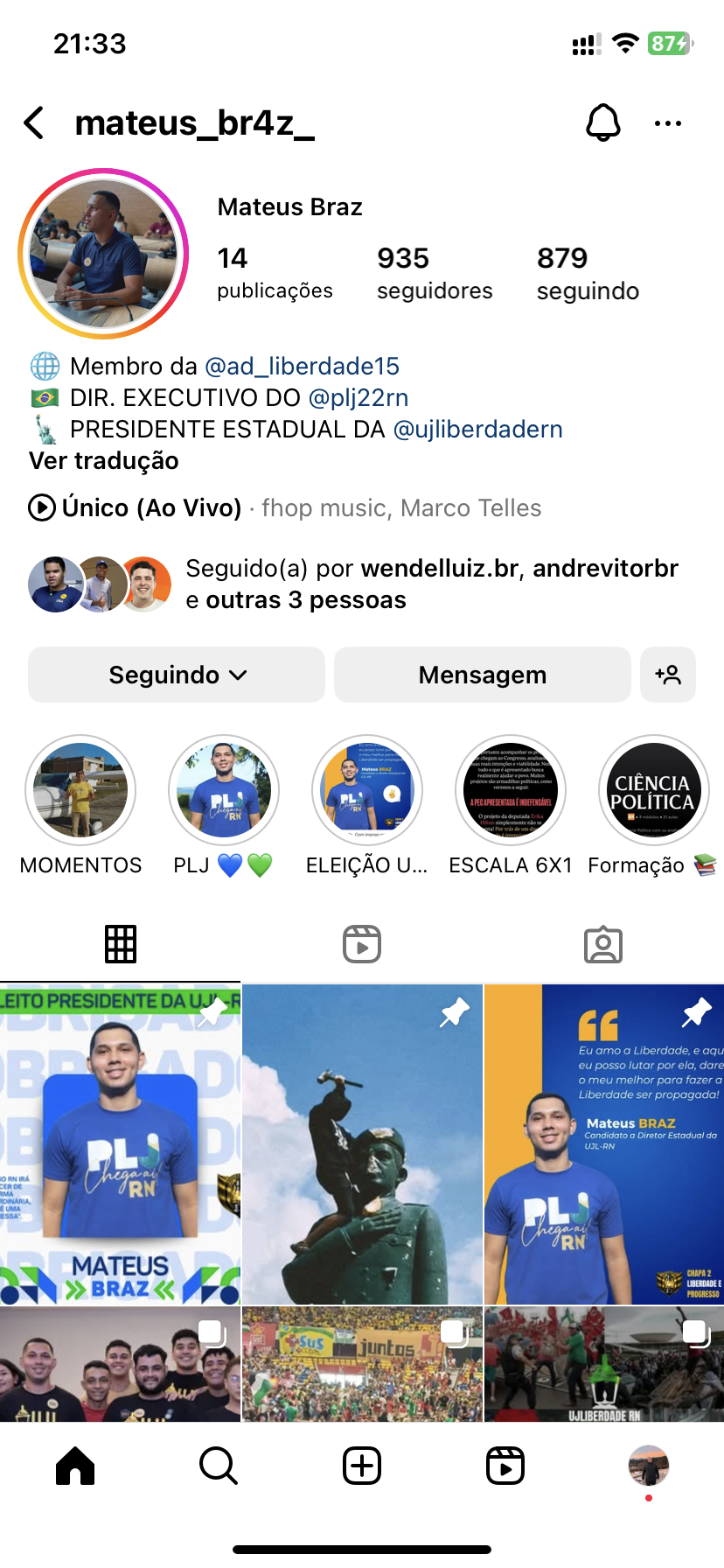Create a new post with the plus icon
Screen dimensions: 724x1568
(x=362, y=1466)
